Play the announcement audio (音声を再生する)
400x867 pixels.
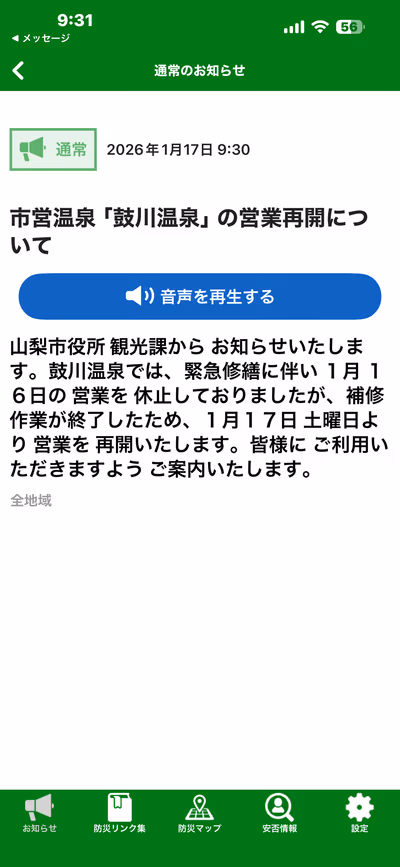pos(200,296)
